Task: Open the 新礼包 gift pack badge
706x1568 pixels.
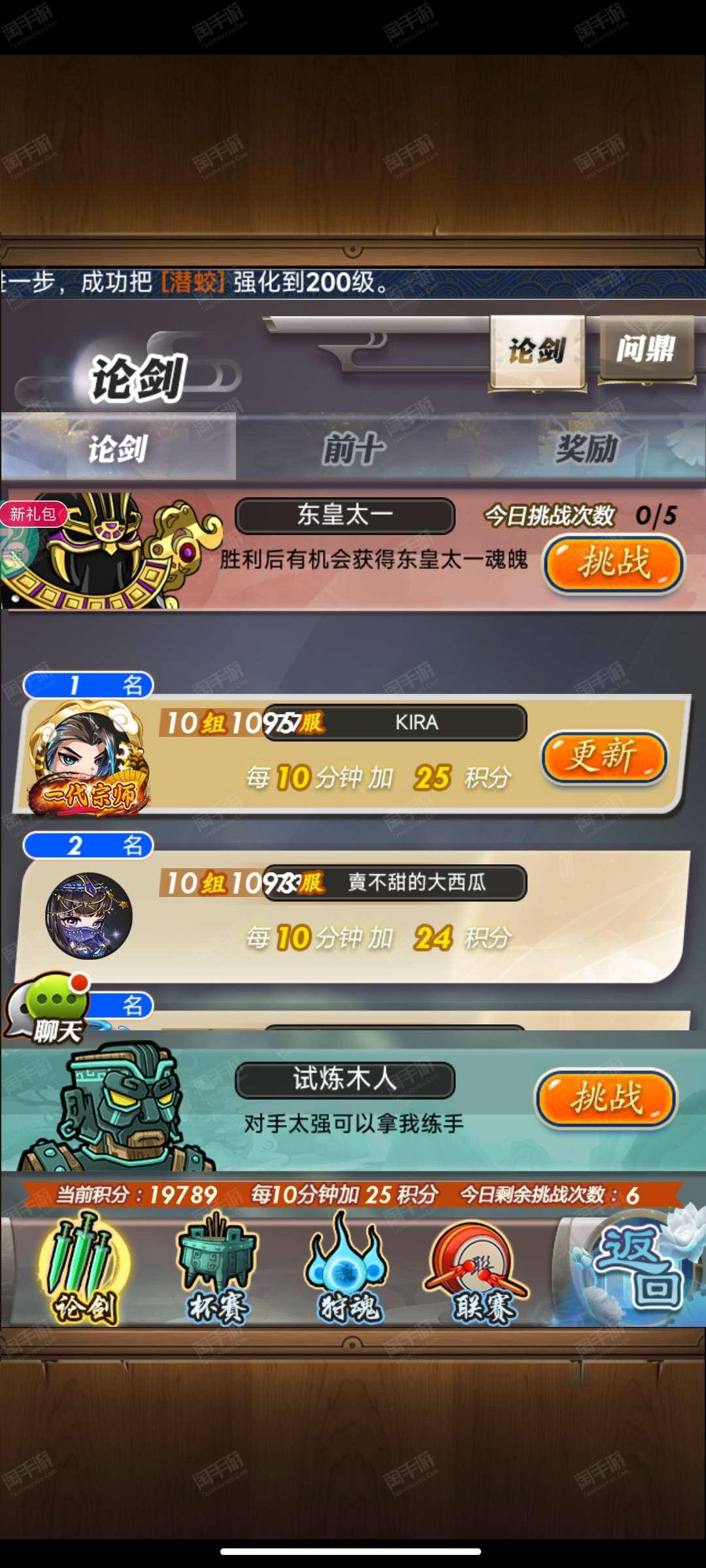Action: tap(33, 514)
